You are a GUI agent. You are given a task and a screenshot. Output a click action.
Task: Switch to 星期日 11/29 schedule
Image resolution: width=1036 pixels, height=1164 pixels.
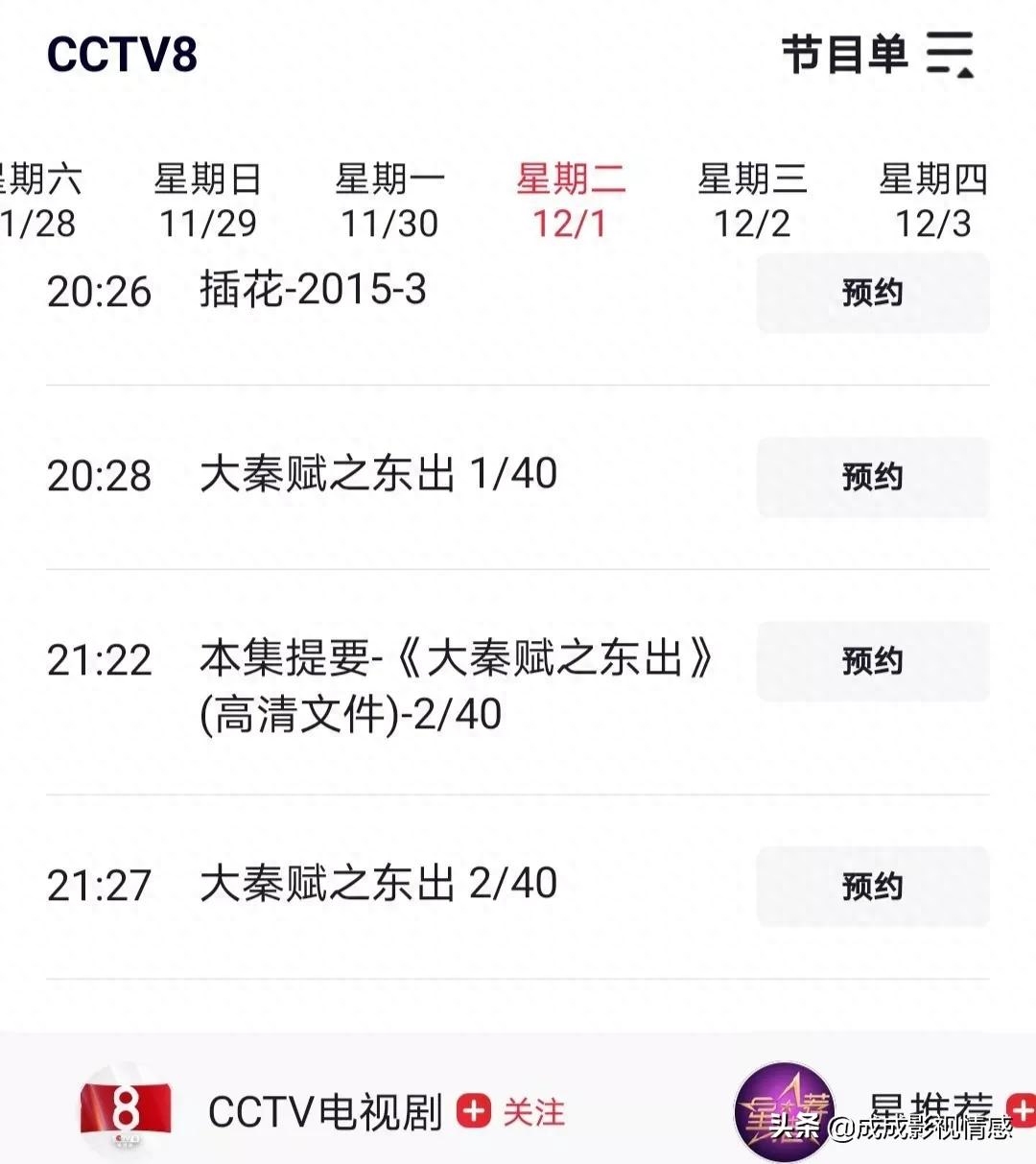click(208, 201)
